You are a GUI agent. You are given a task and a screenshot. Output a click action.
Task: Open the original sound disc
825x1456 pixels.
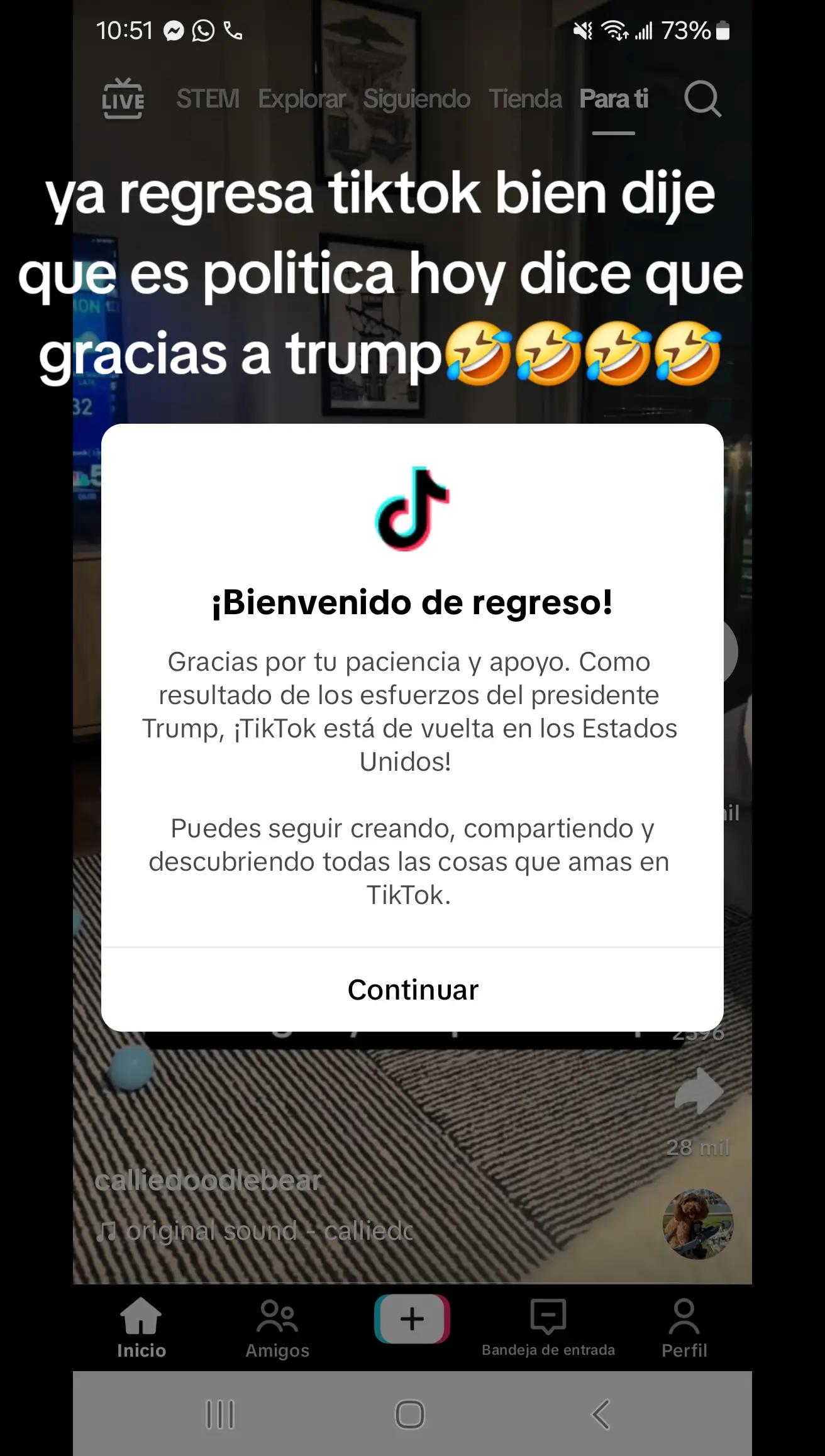pyautogui.click(x=698, y=1223)
